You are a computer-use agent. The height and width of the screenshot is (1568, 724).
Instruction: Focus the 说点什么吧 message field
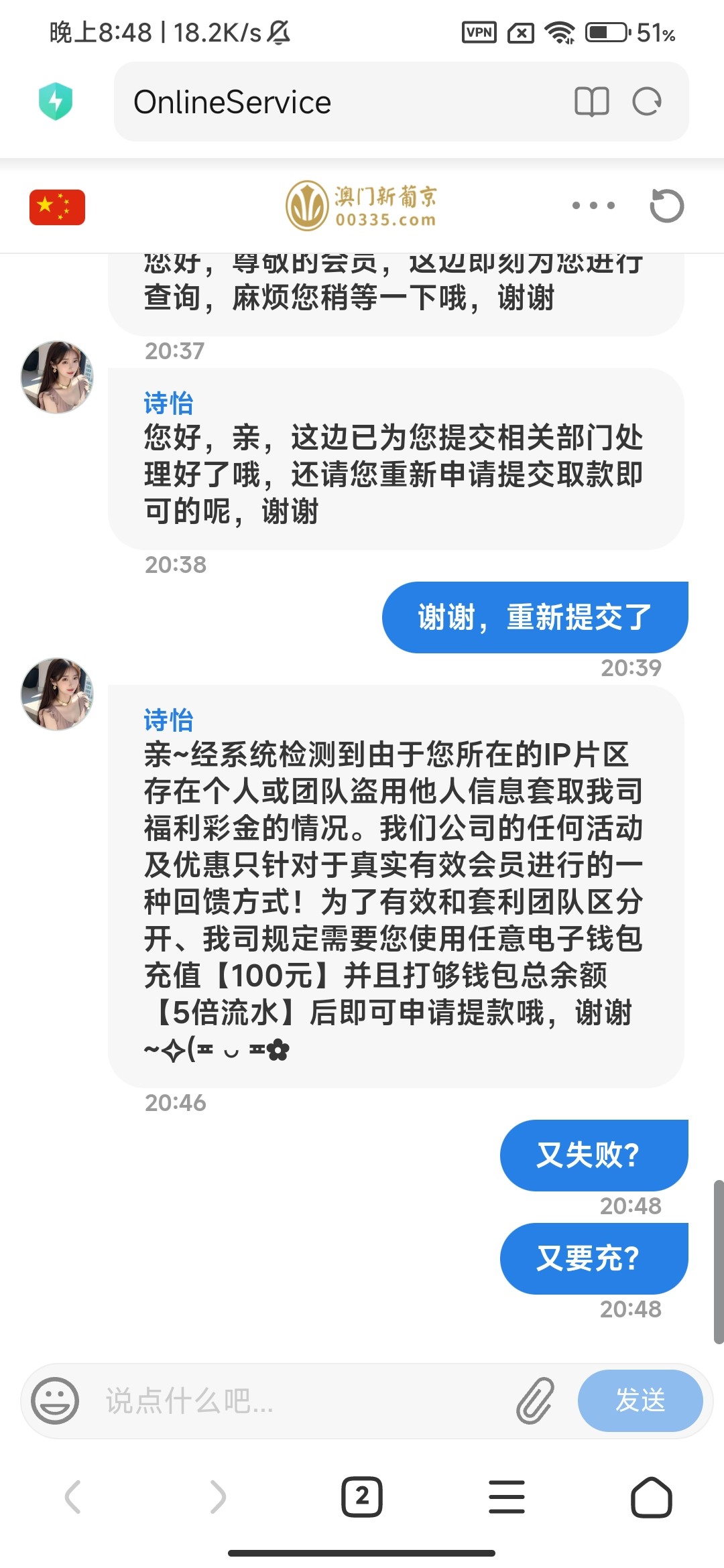[x=295, y=1400]
